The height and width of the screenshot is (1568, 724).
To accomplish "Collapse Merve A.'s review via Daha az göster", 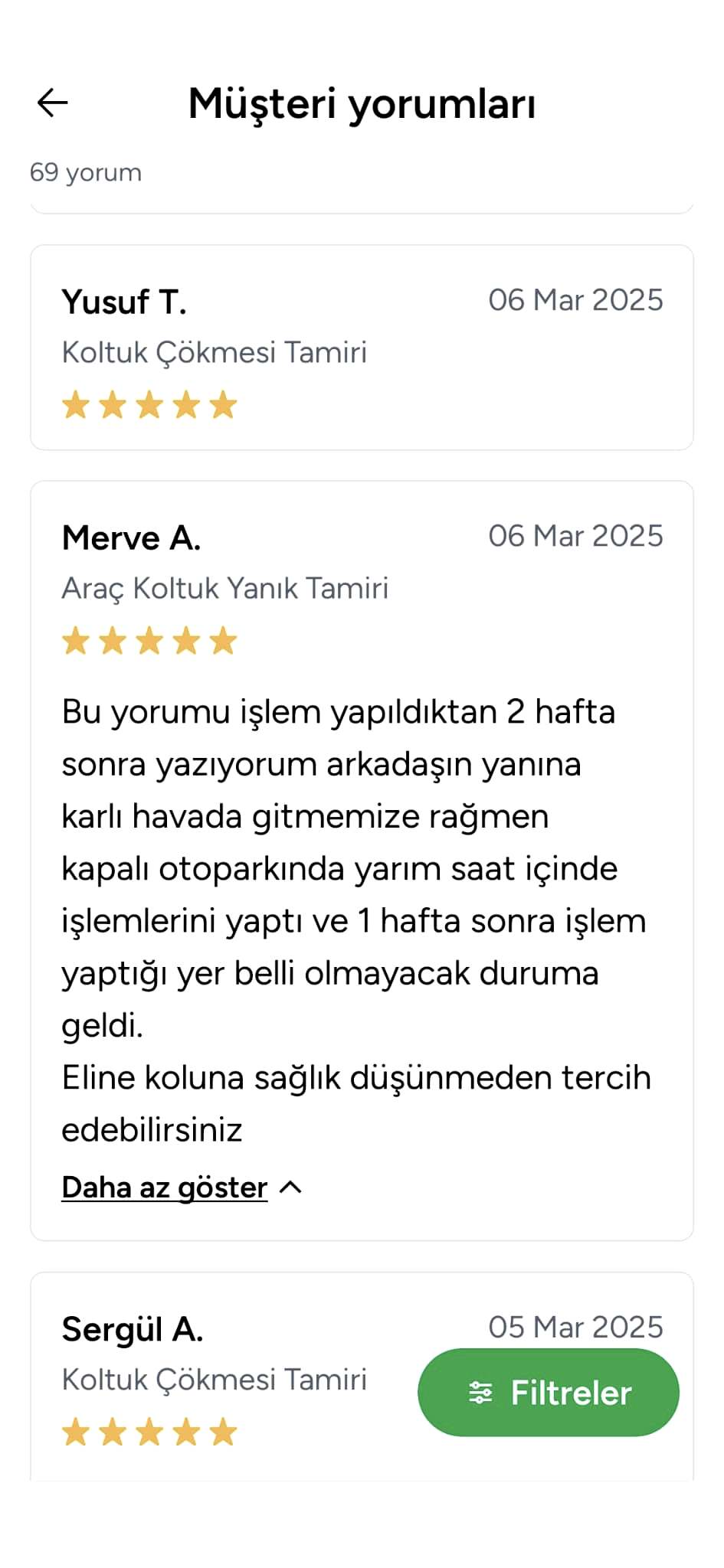I will click(163, 1187).
